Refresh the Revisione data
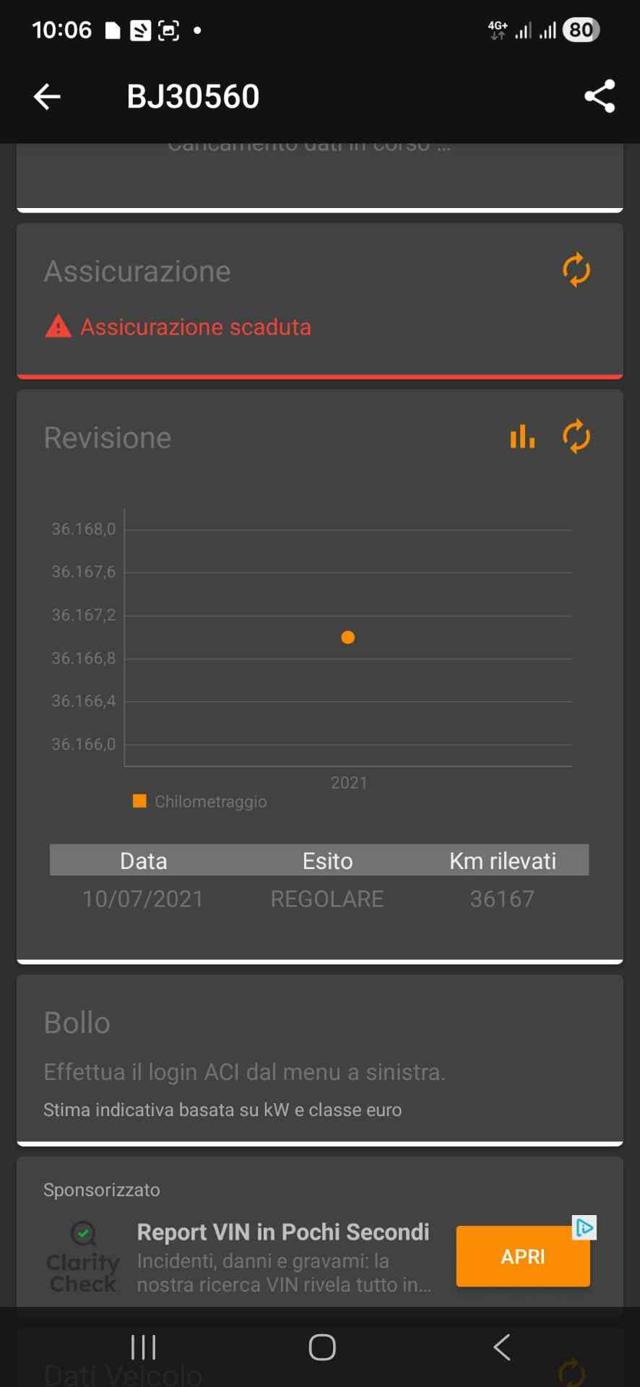The height and width of the screenshot is (1387, 640). [576, 437]
